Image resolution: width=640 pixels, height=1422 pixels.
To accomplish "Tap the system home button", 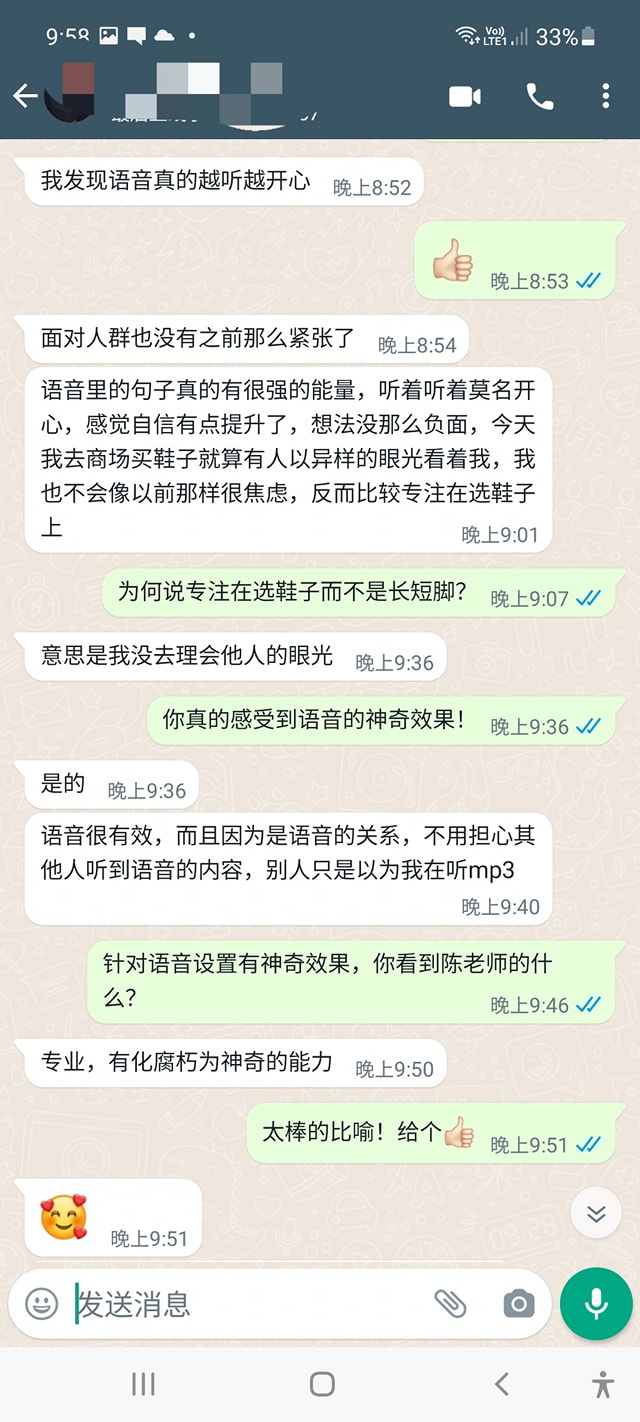I will pyautogui.click(x=322, y=1384).
